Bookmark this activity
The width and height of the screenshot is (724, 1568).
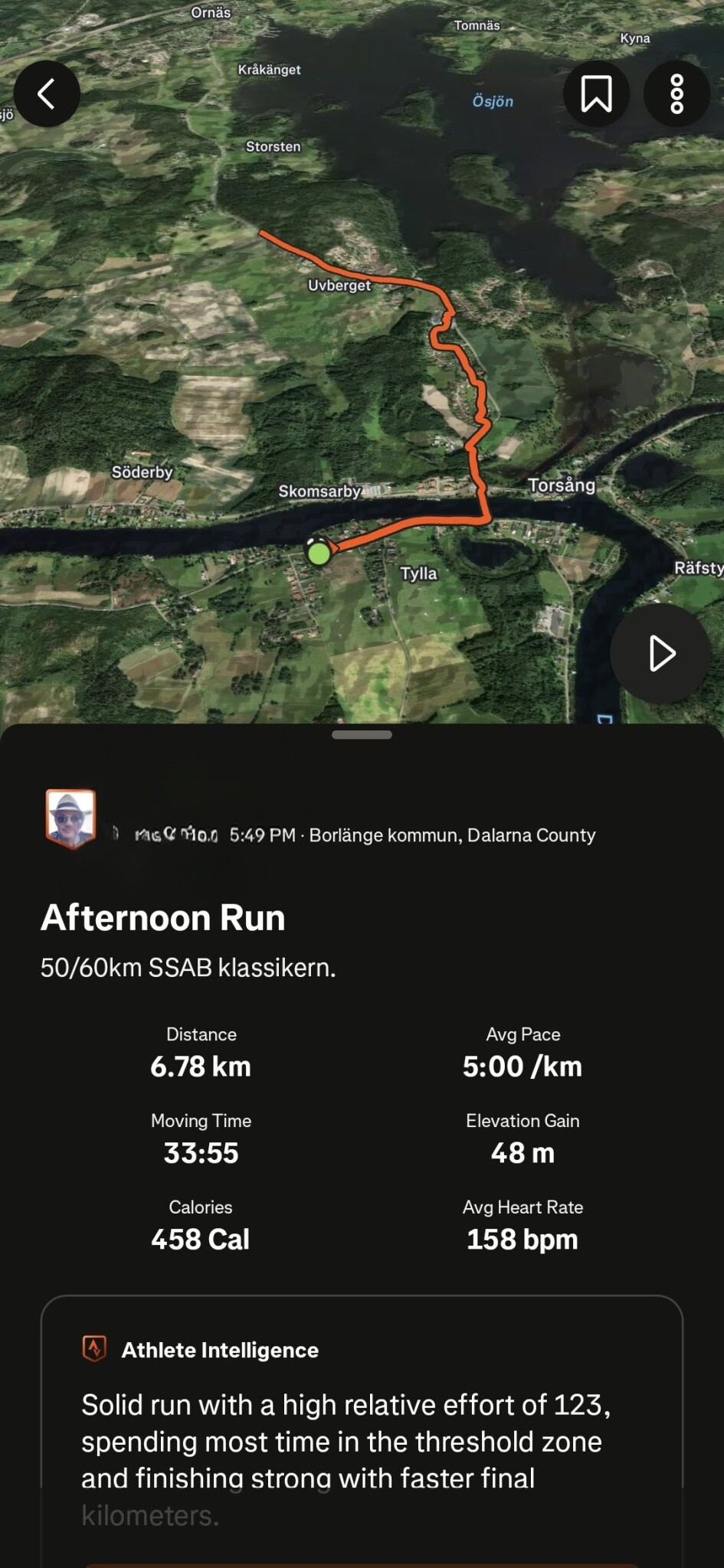pos(596,94)
